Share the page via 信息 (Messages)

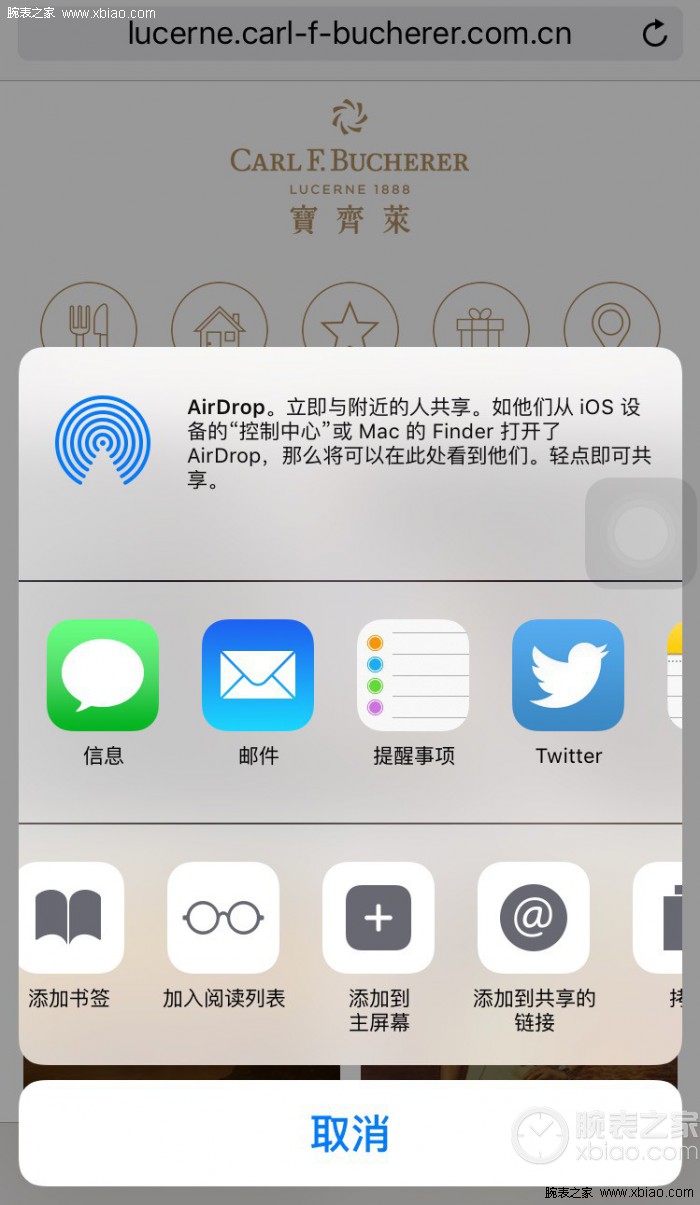point(103,676)
